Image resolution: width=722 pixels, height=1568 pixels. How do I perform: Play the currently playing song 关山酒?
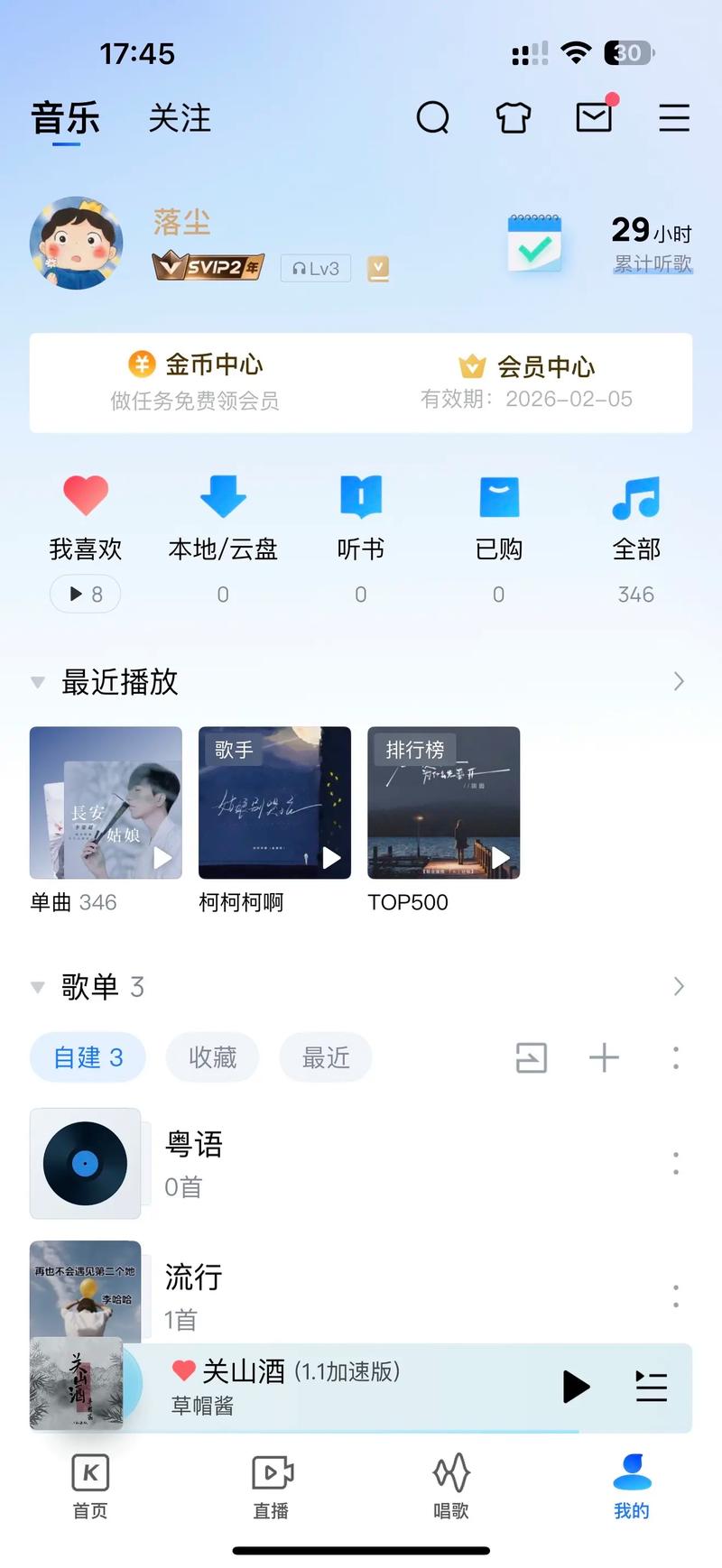tap(575, 1388)
